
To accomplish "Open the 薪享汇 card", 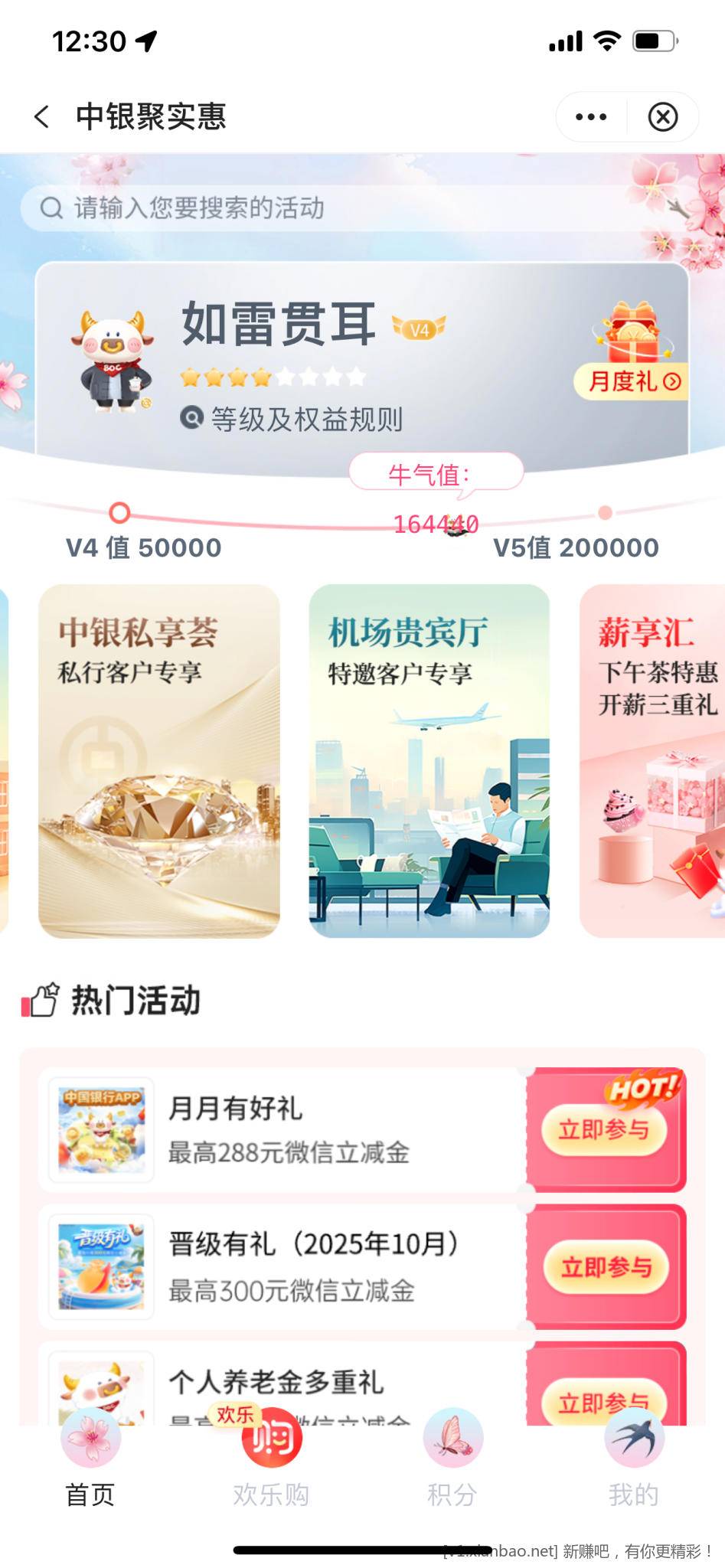I will pyautogui.click(x=652, y=761).
